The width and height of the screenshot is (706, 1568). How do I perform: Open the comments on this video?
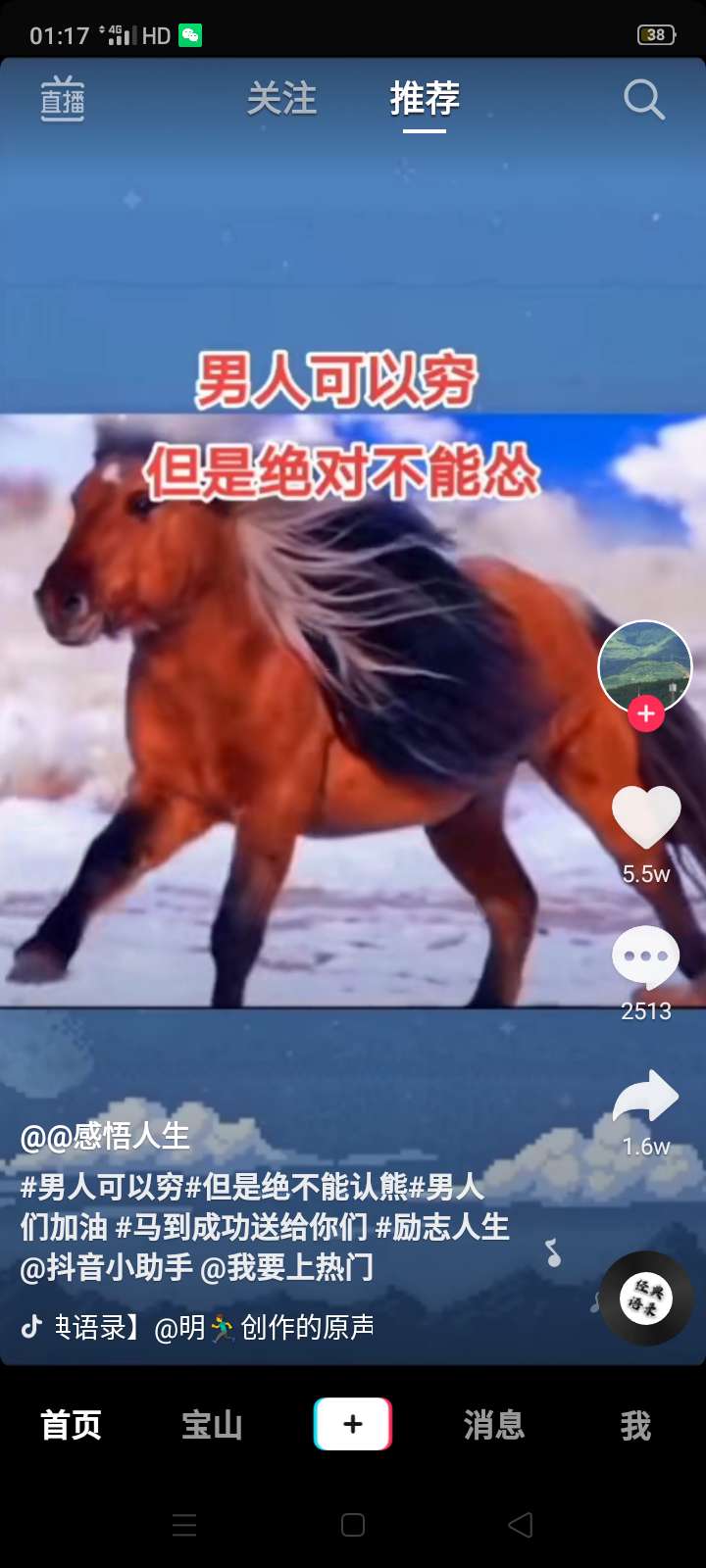pos(646,957)
